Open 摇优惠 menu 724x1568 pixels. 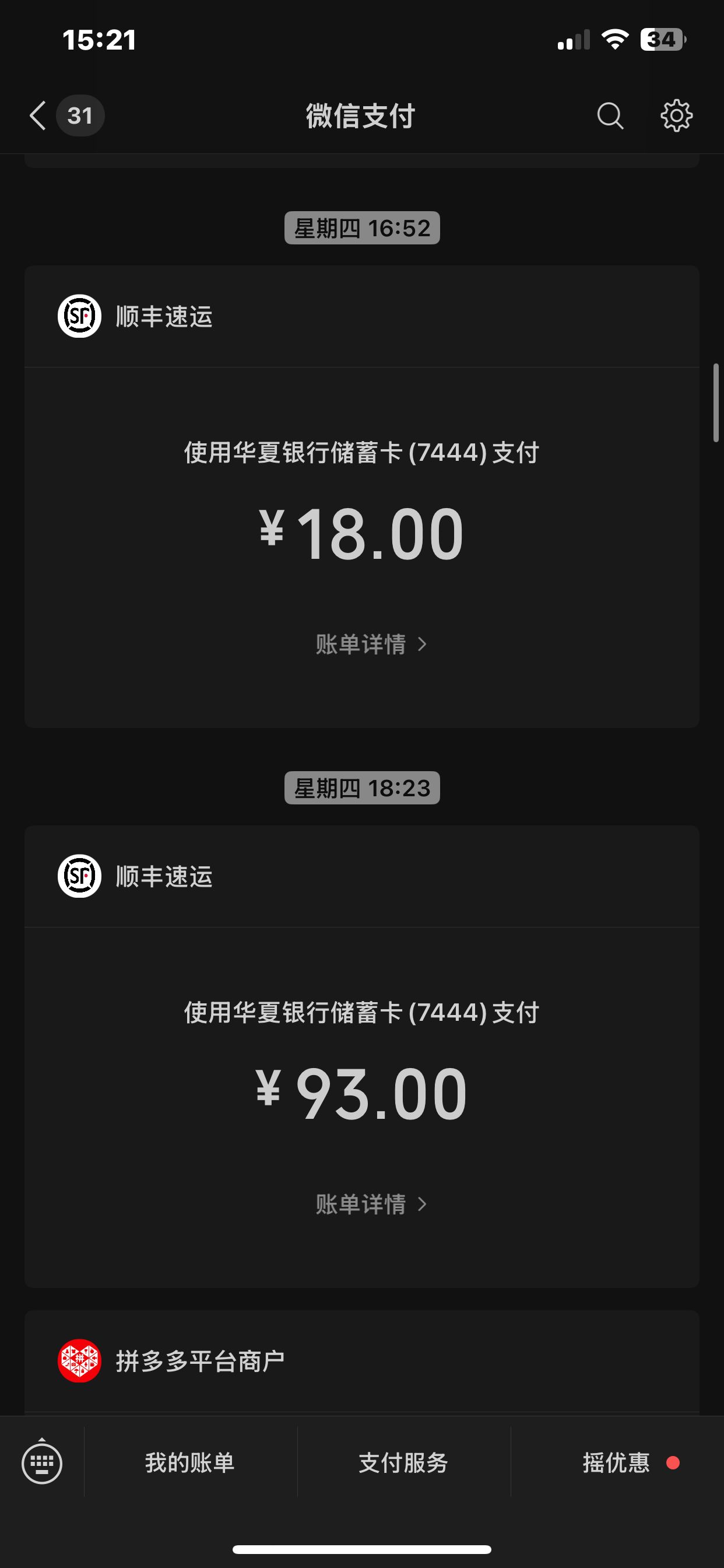(616, 1462)
